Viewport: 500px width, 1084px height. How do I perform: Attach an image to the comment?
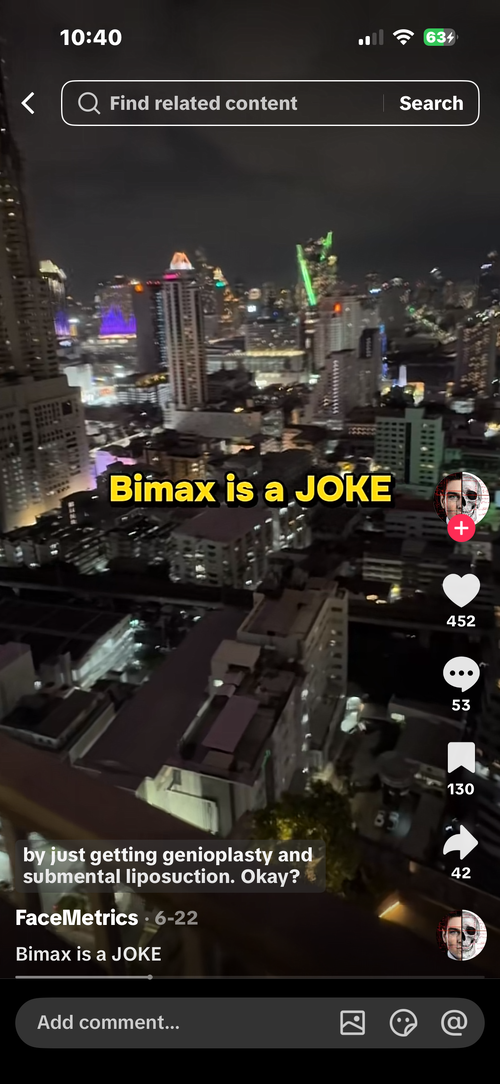click(x=353, y=1022)
